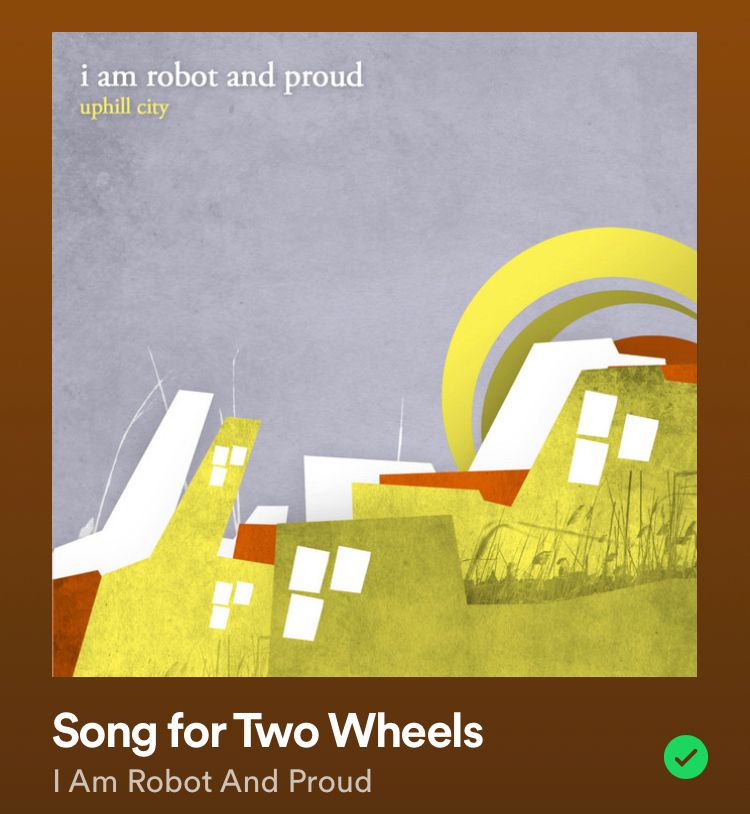Click the yellow 'uphill city' album title text
750x814 pixels.
click(124, 106)
